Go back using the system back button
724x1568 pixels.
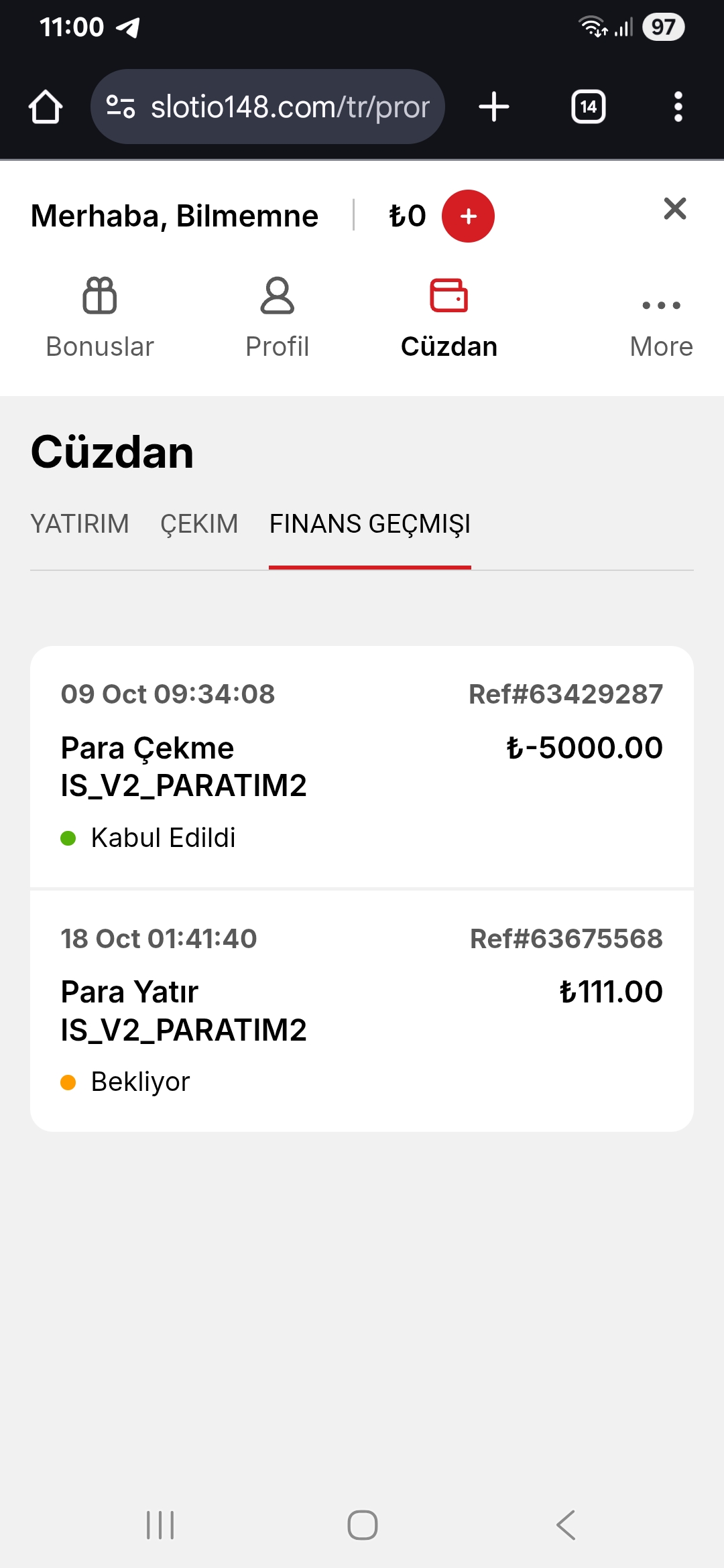pyautogui.click(x=566, y=1525)
